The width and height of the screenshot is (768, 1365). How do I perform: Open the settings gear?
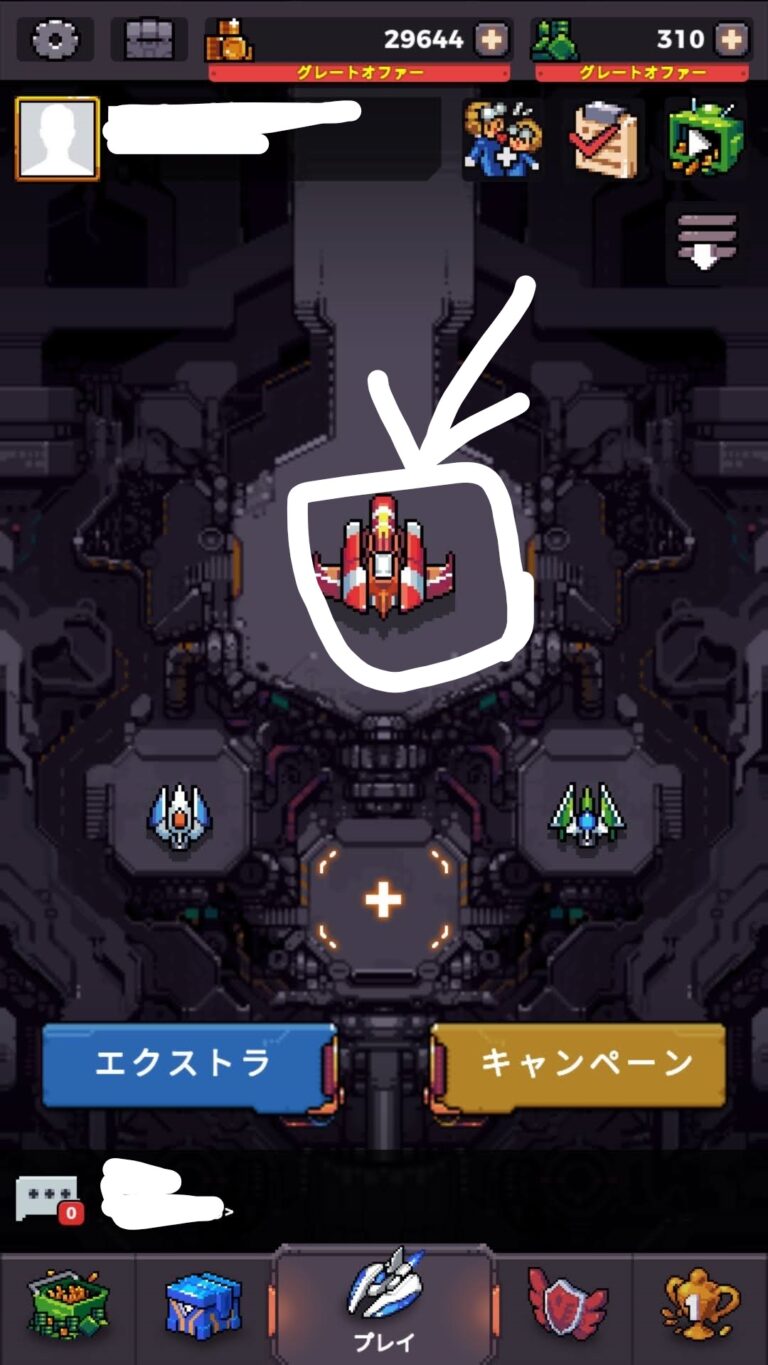coord(55,39)
